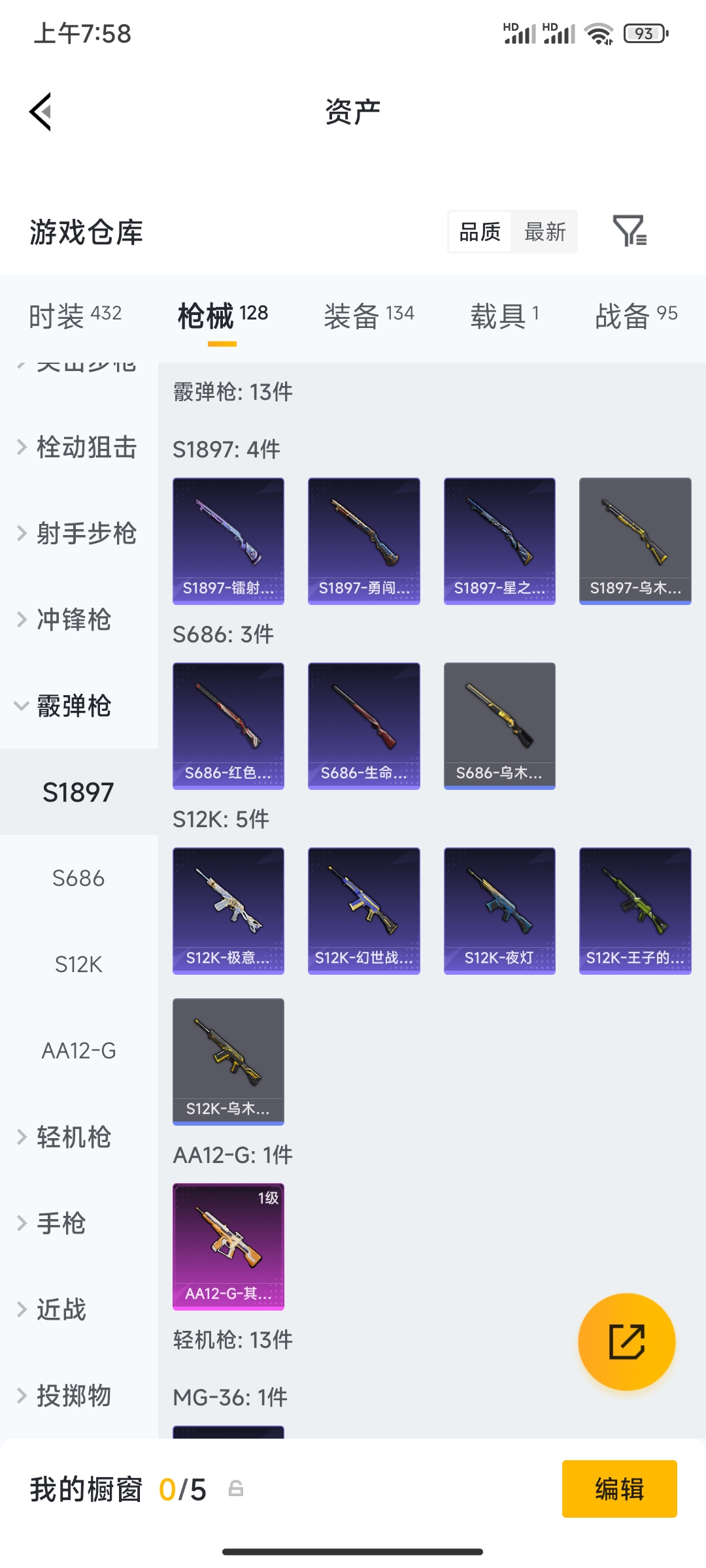The width and height of the screenshot is (706, 1568).
Task: Open the AA12-G level 1 skin
Action: [228, 1247]
